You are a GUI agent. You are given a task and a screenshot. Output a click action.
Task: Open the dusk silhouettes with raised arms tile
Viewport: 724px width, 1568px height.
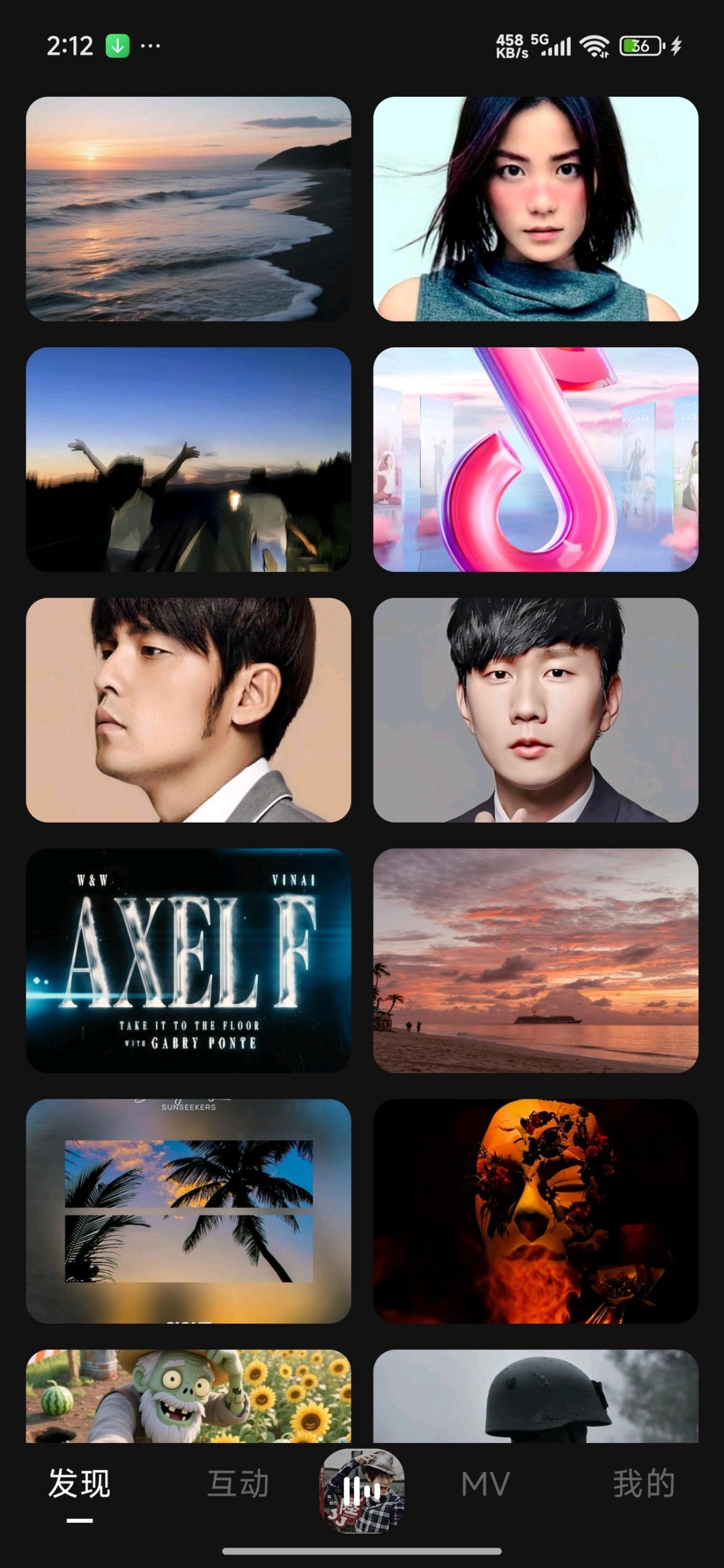click(x=188, y=459)
